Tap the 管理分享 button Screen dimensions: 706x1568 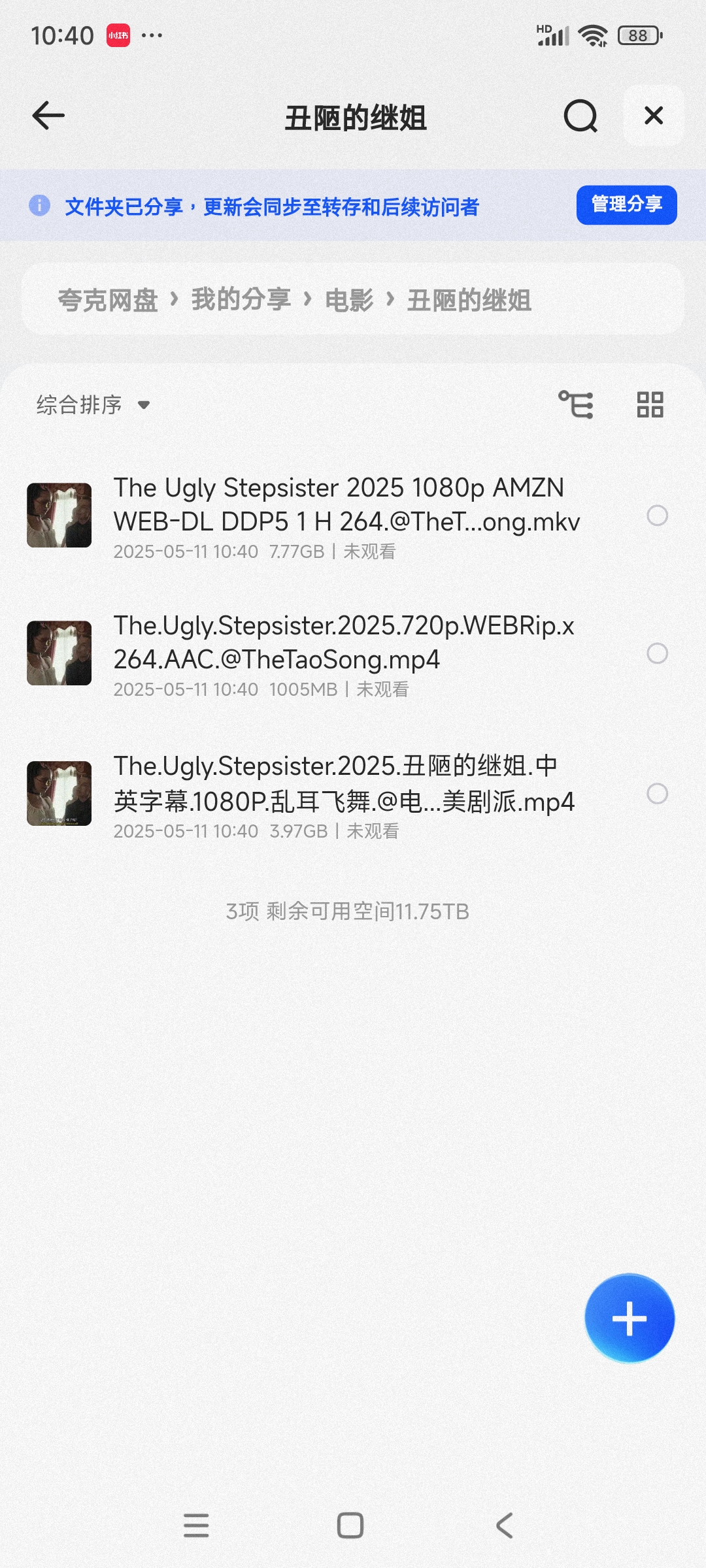(x=626, y=205)
